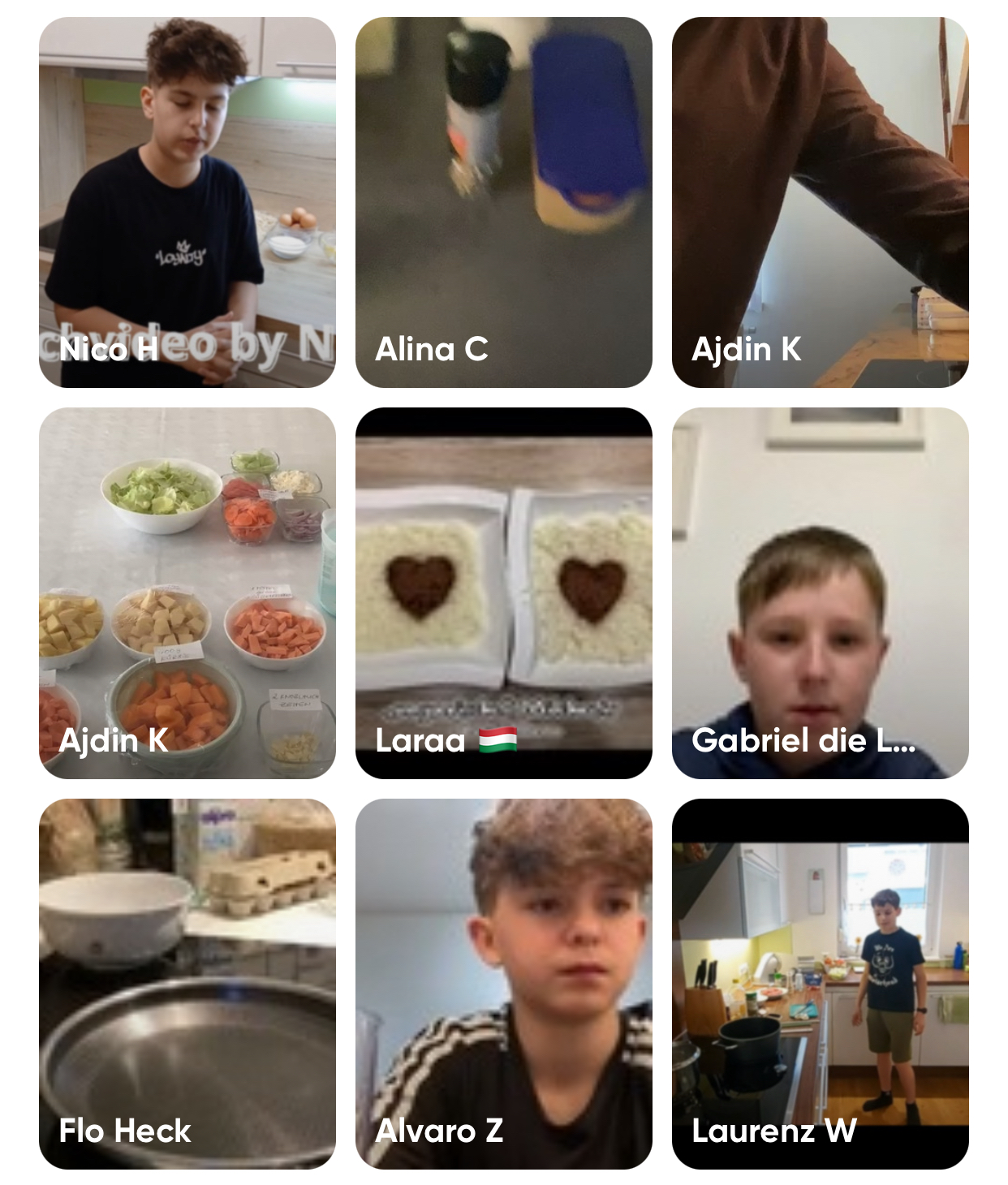Open Nico H's video tile
Screen dimensions: 1008x1185
click(187, 202)
